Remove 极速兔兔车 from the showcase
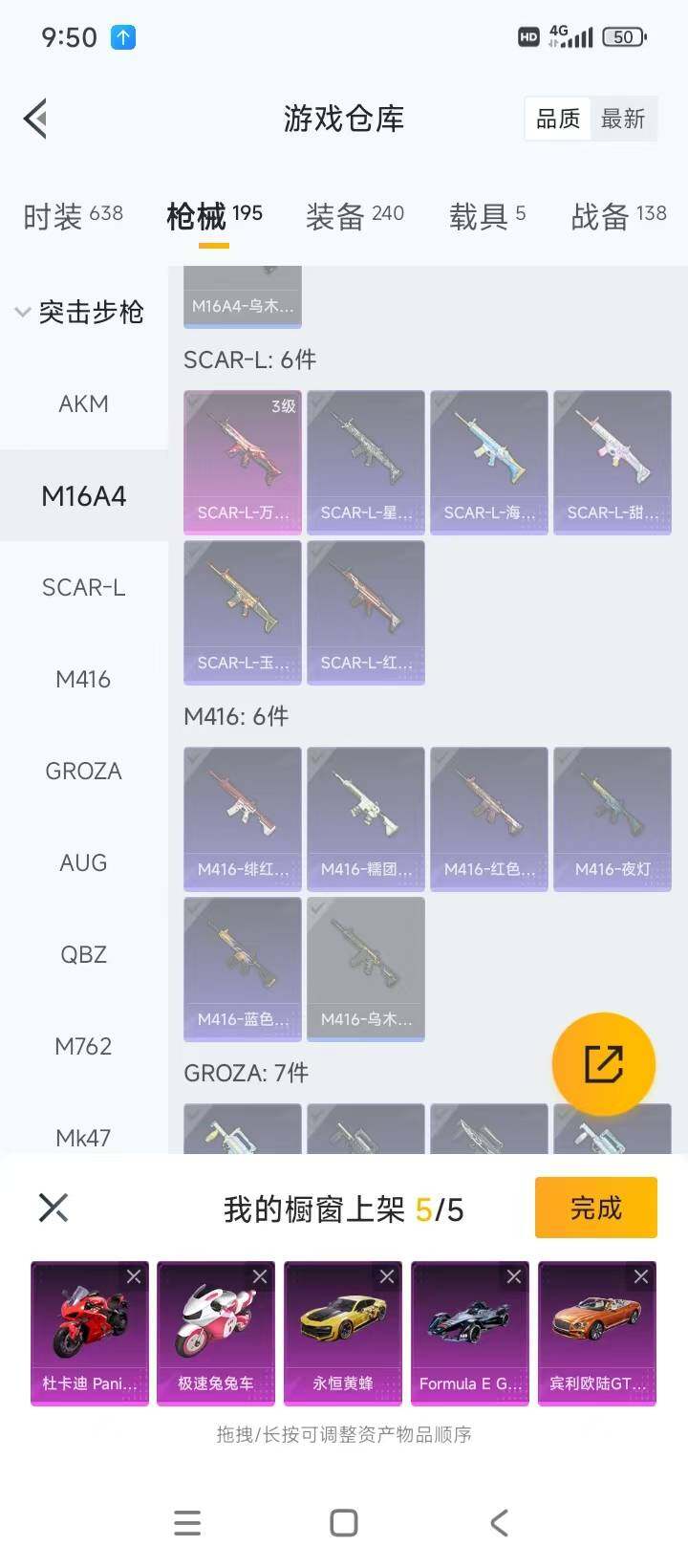Viewport: 688px width, 1568px height. pyautogui.click(x=260, y=1277)
